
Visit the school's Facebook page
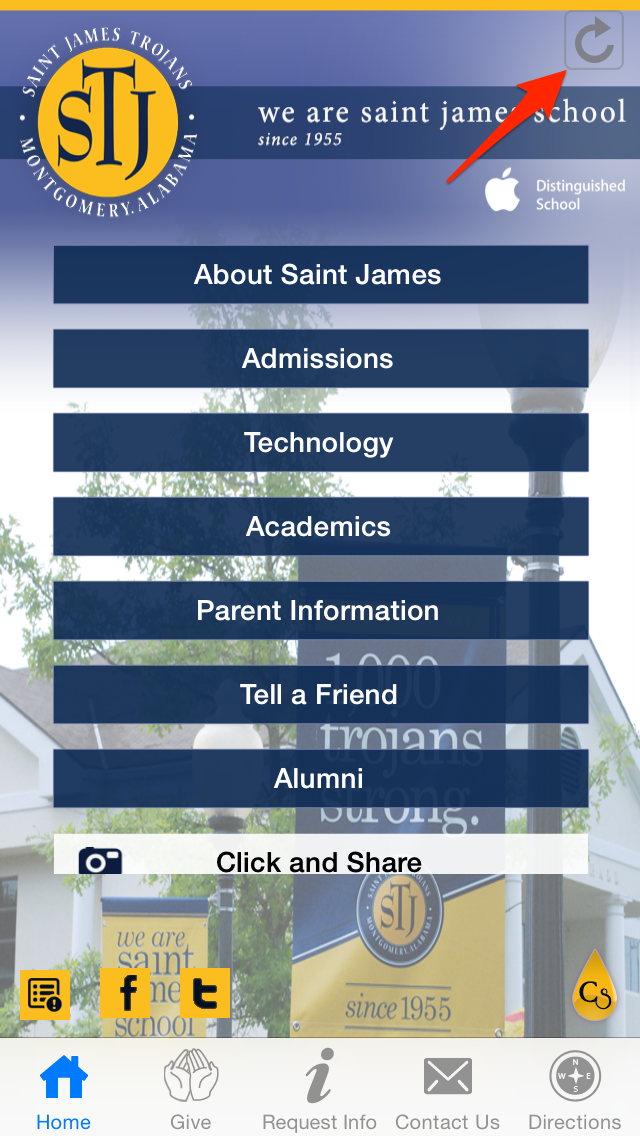coord(126,993)
